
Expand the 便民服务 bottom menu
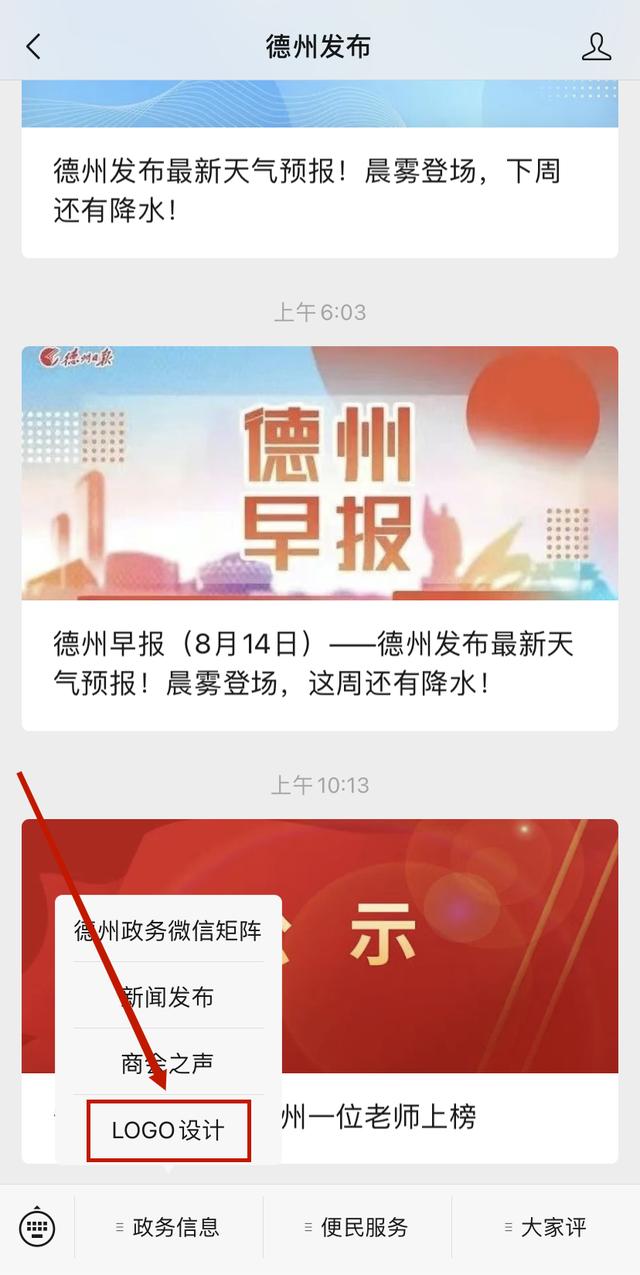click(357, 1227)
